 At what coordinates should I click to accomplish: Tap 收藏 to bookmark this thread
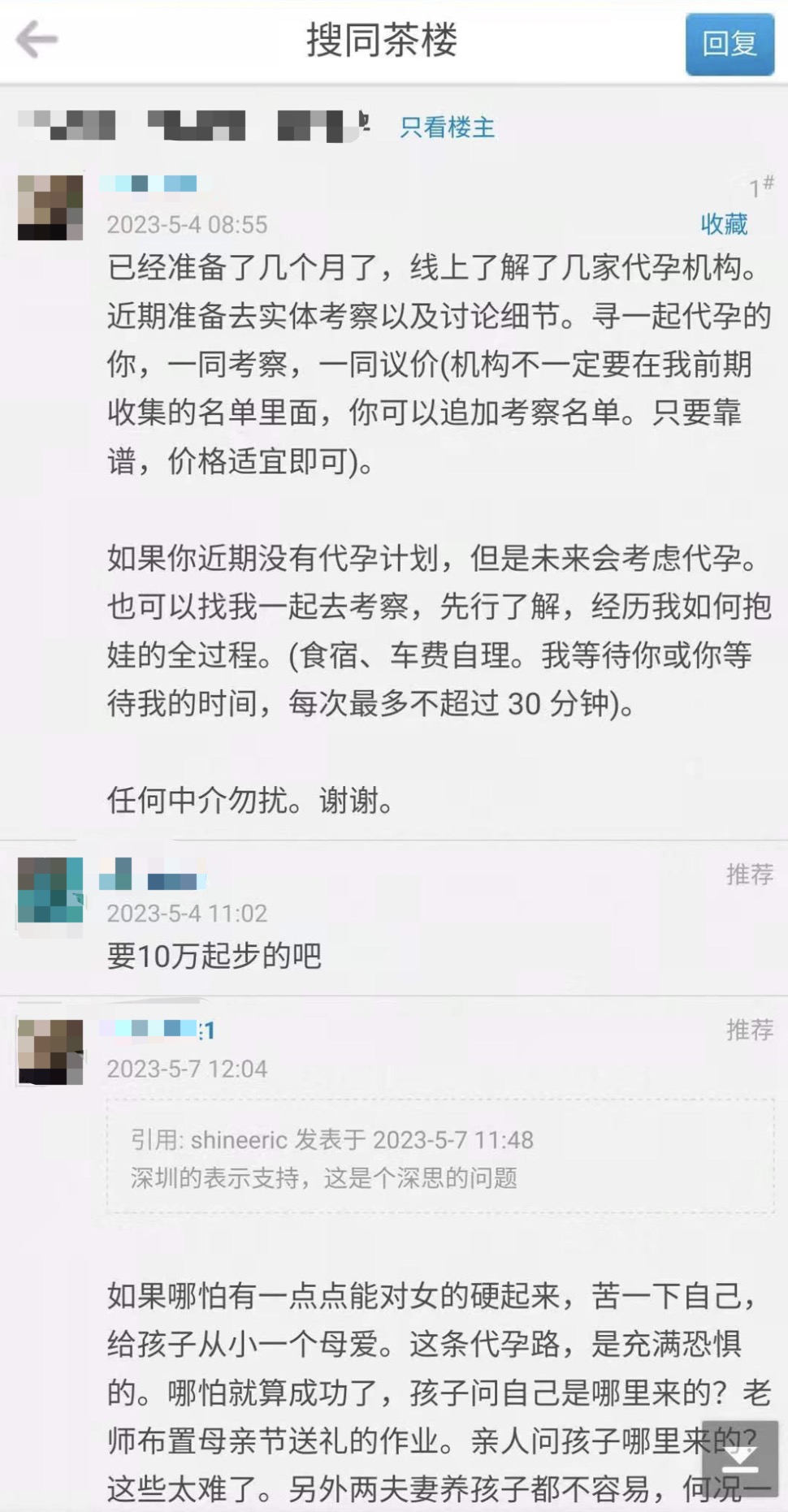click(723, 224)
